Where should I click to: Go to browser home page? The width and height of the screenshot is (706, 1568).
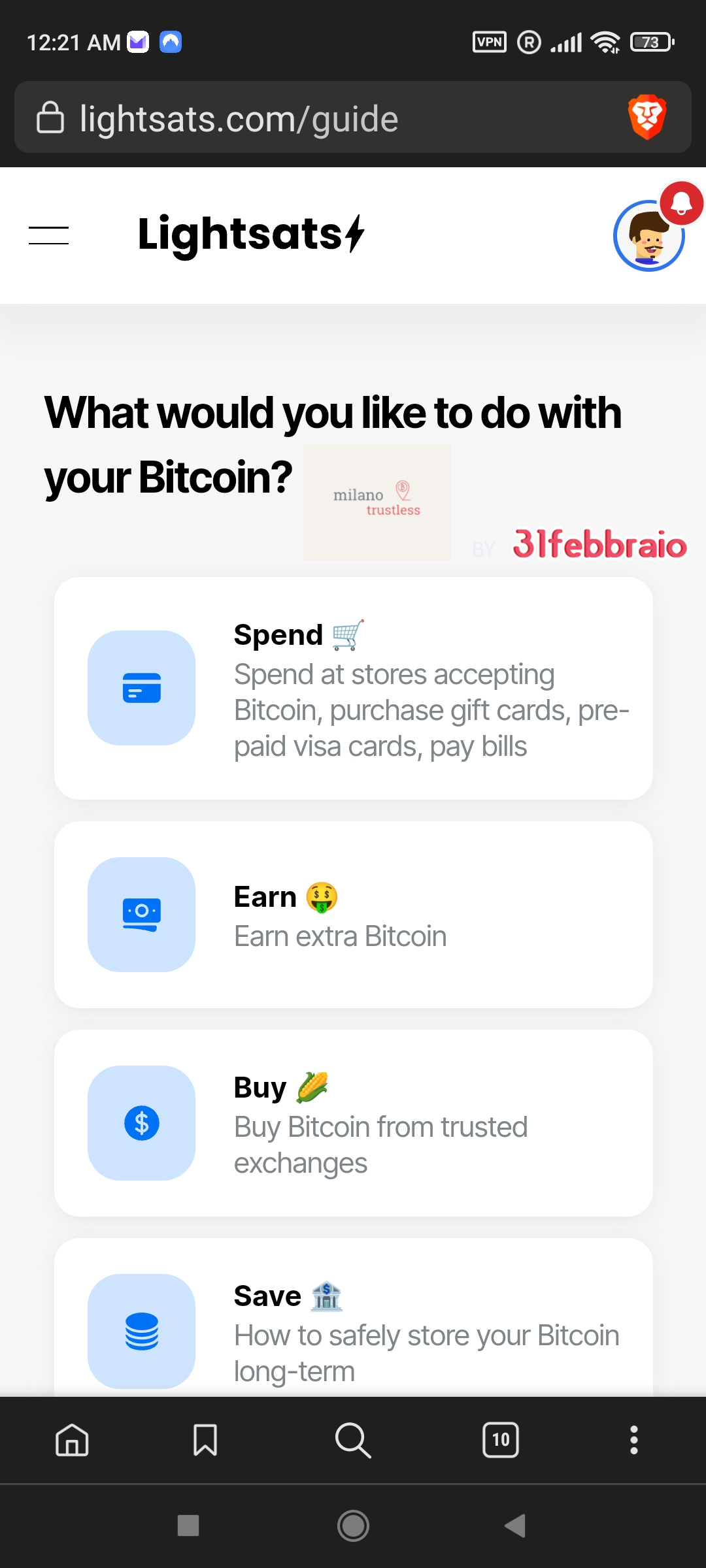coord(72,1440)
